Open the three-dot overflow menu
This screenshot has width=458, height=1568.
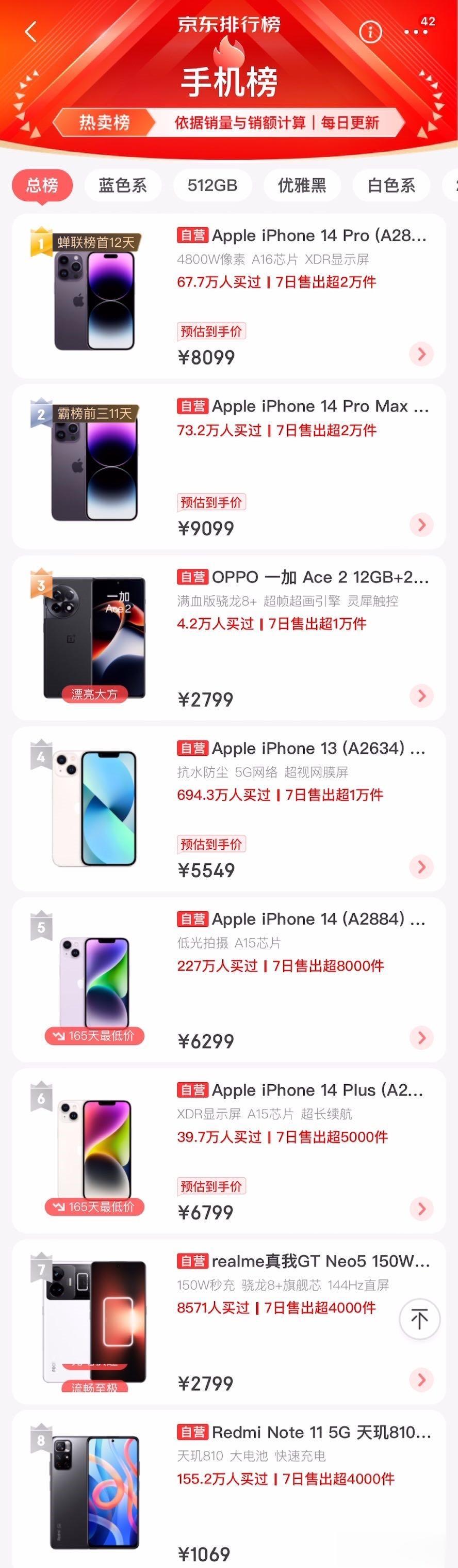[x=415, y=31]
